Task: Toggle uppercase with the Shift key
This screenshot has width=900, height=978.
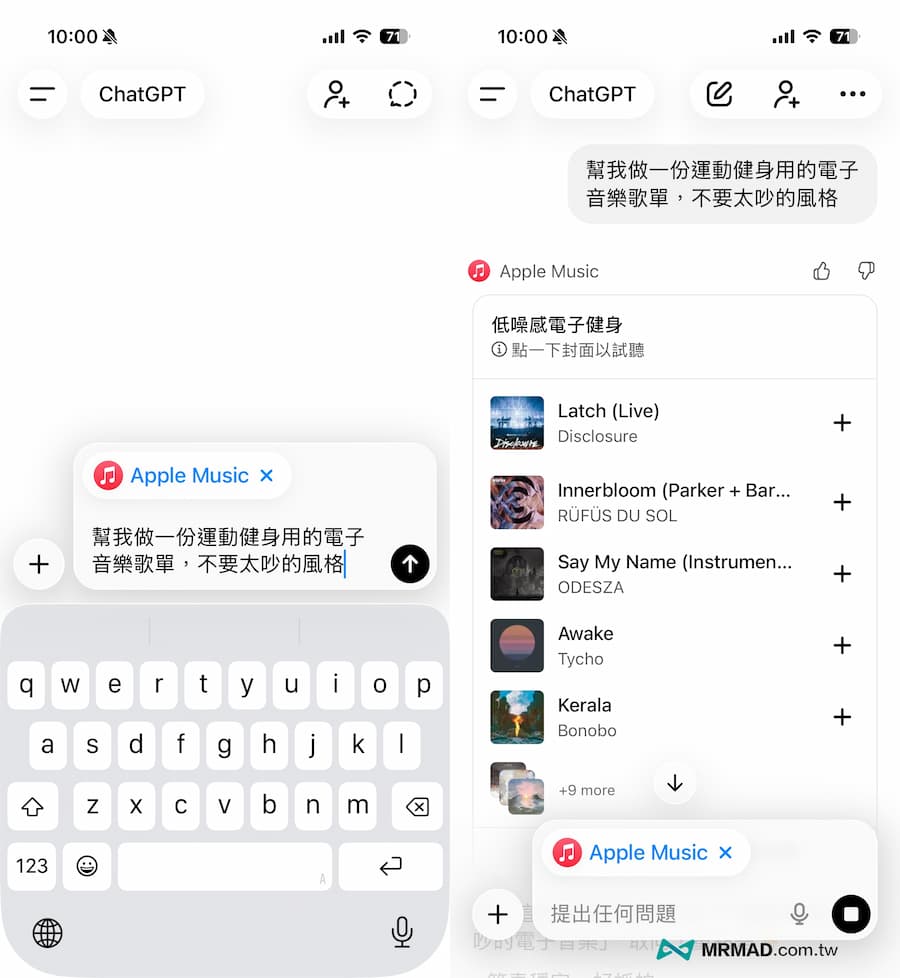Action: (32, 807)
